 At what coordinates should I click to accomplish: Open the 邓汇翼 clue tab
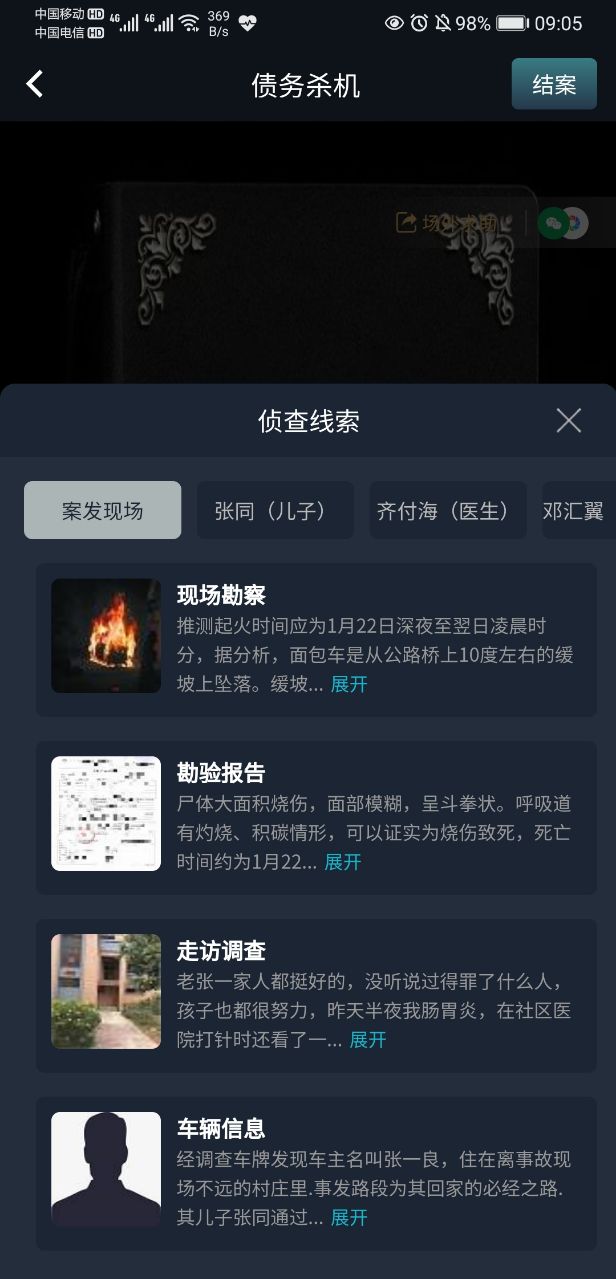(576, 510)
